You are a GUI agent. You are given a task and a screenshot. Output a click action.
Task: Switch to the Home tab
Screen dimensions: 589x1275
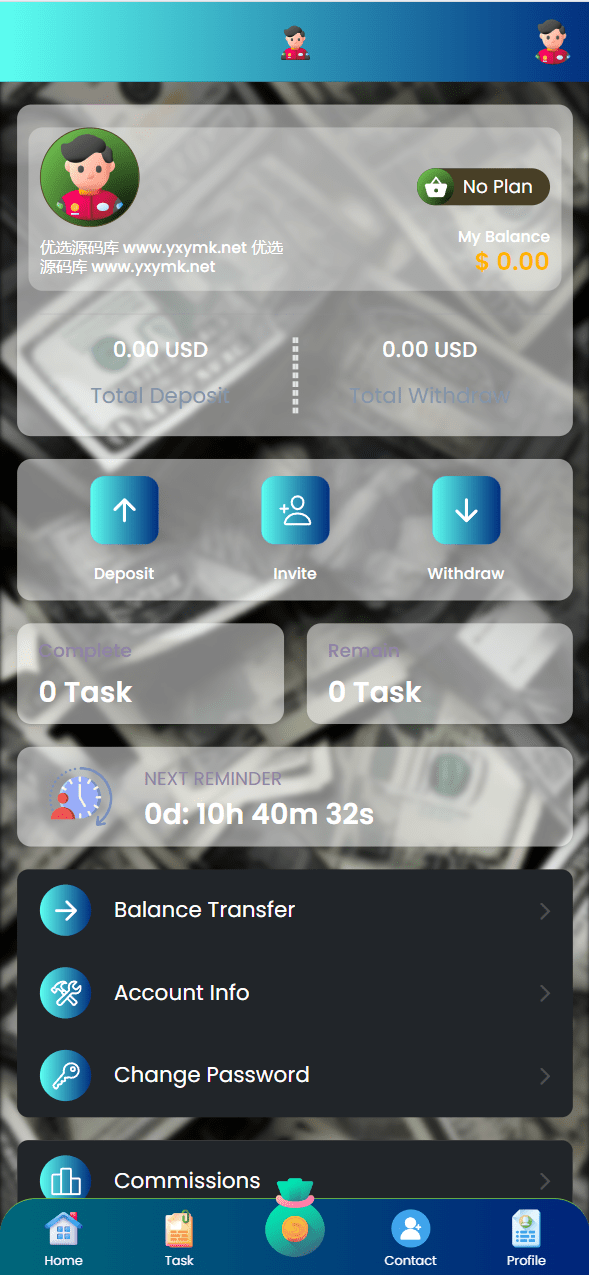[x=63, y=1239]
